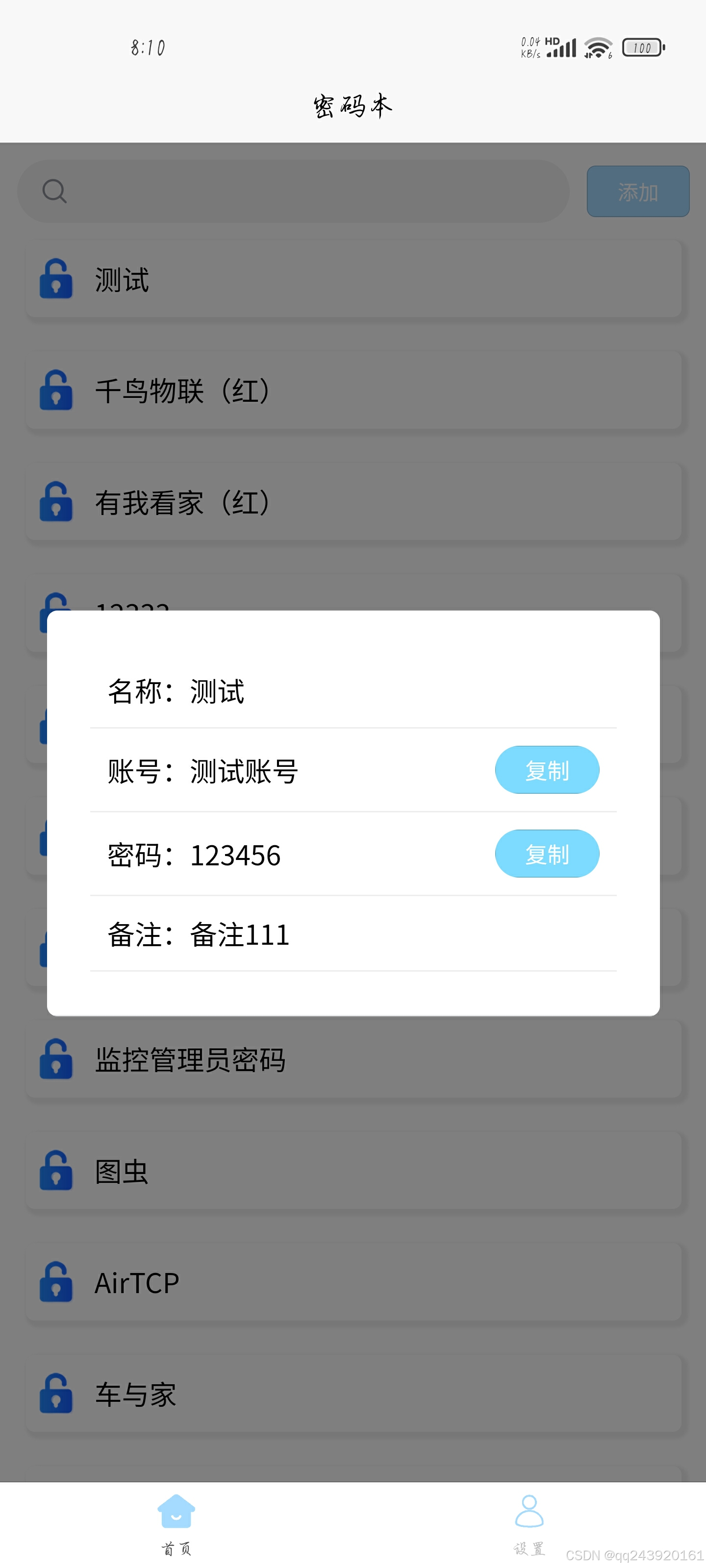Copy the account 测试账号 using 复制
Viewport: 706px width, 1568px height.
coord(546,770)
